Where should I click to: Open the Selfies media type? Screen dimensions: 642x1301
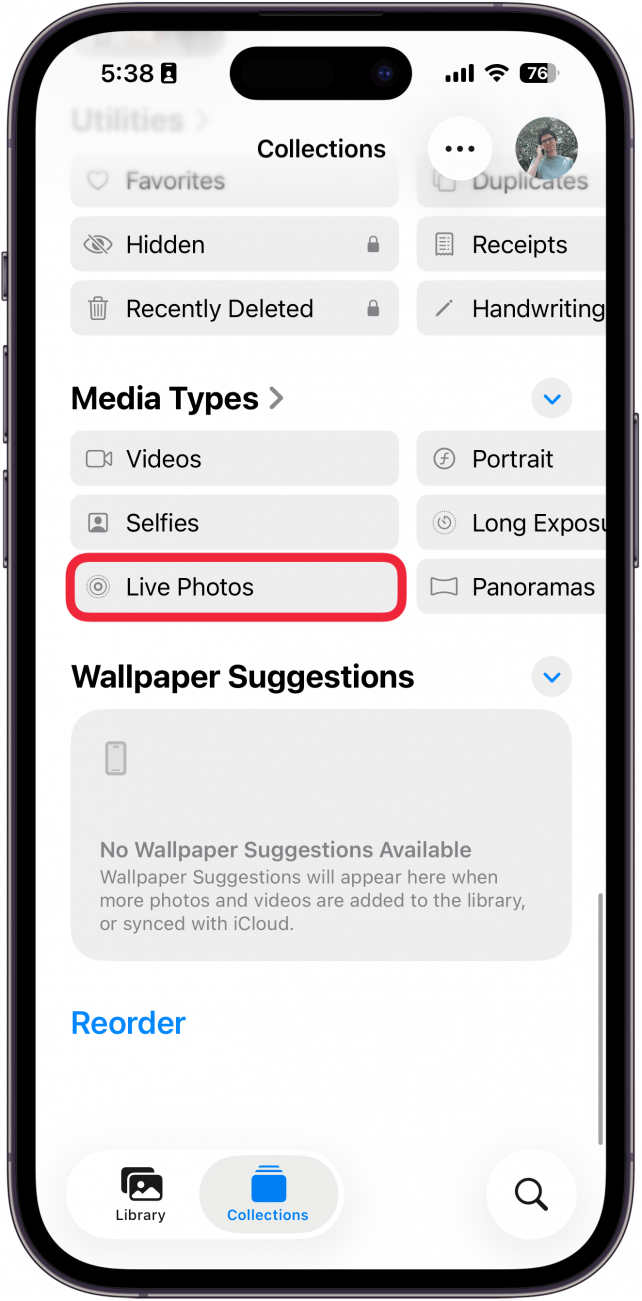pos(234,523)
